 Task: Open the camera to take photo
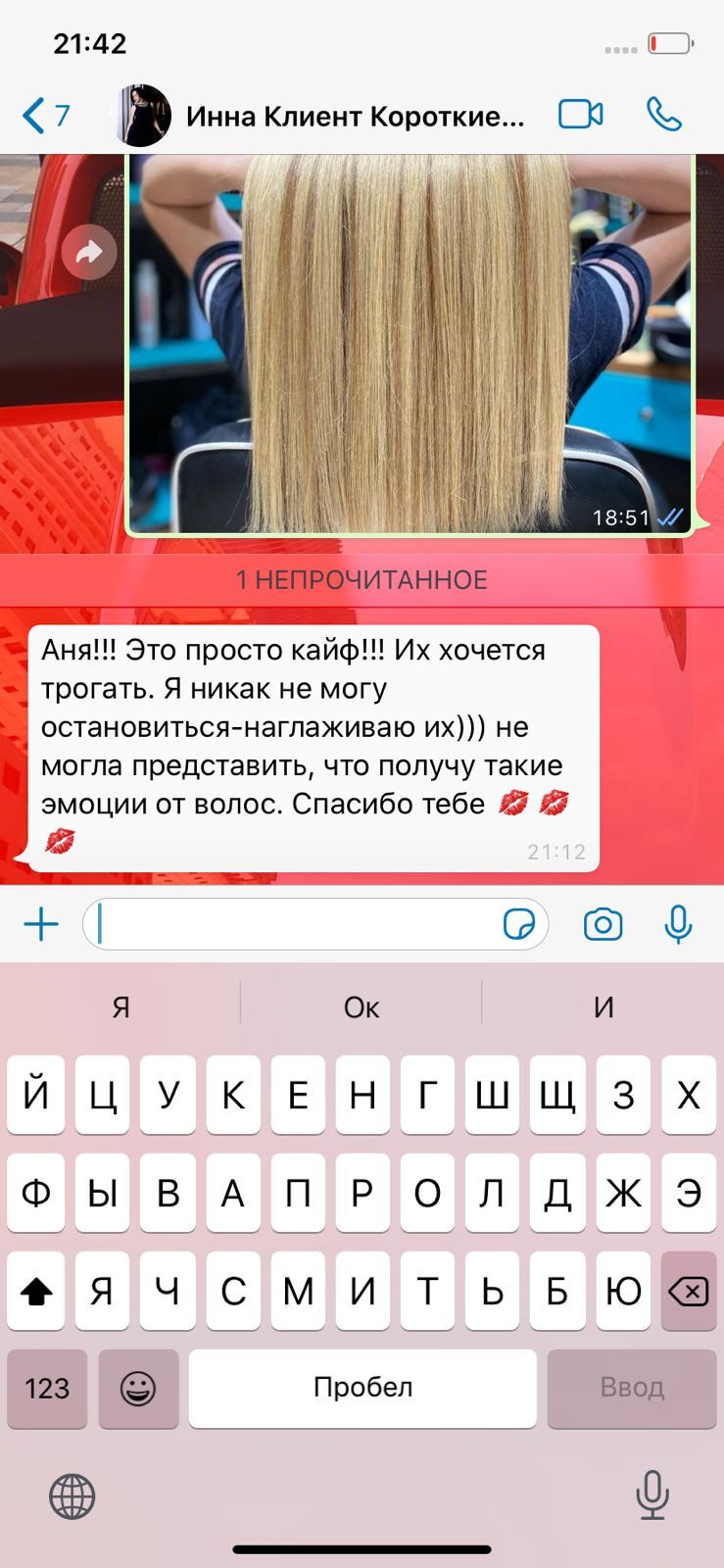(603, 924)
